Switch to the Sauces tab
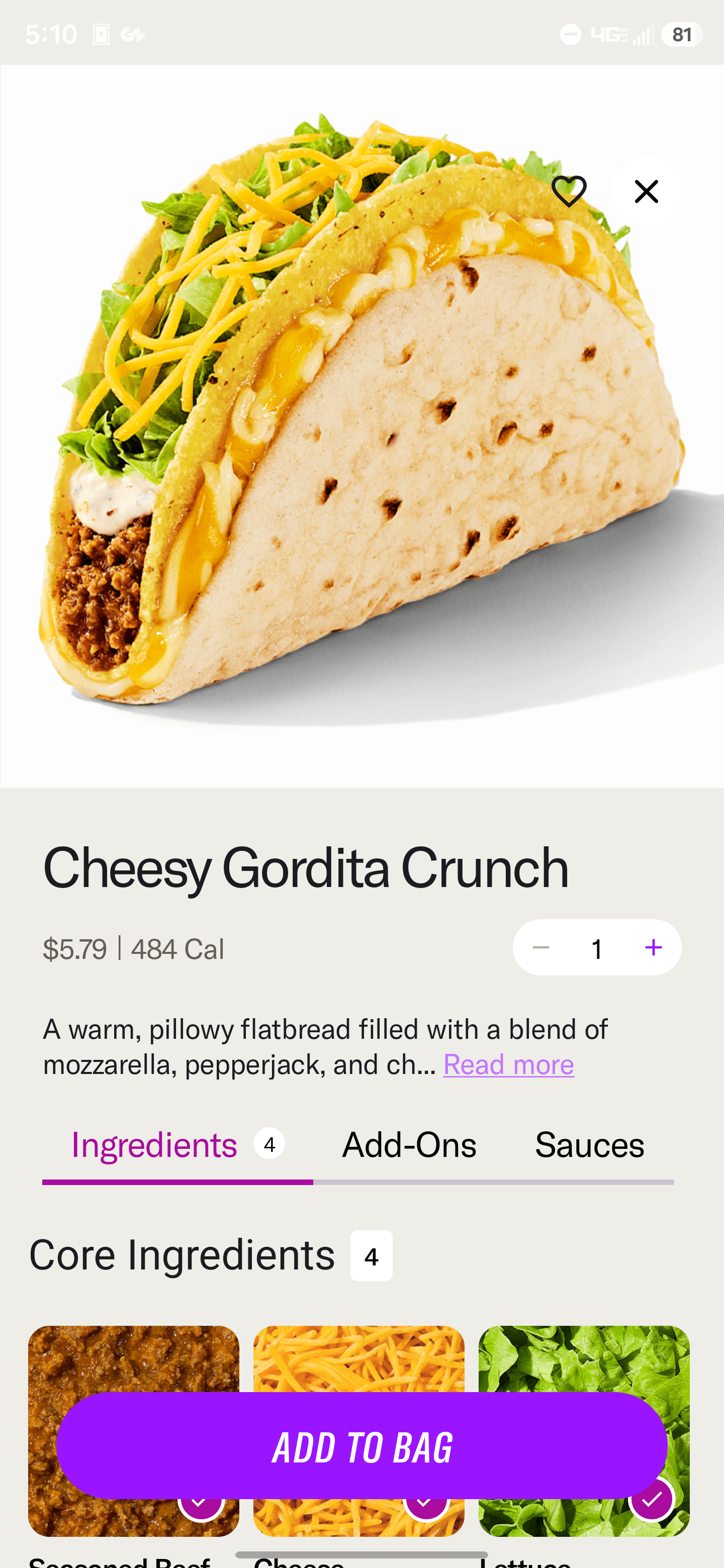724x1568 pixels. tap(589, 1144)
